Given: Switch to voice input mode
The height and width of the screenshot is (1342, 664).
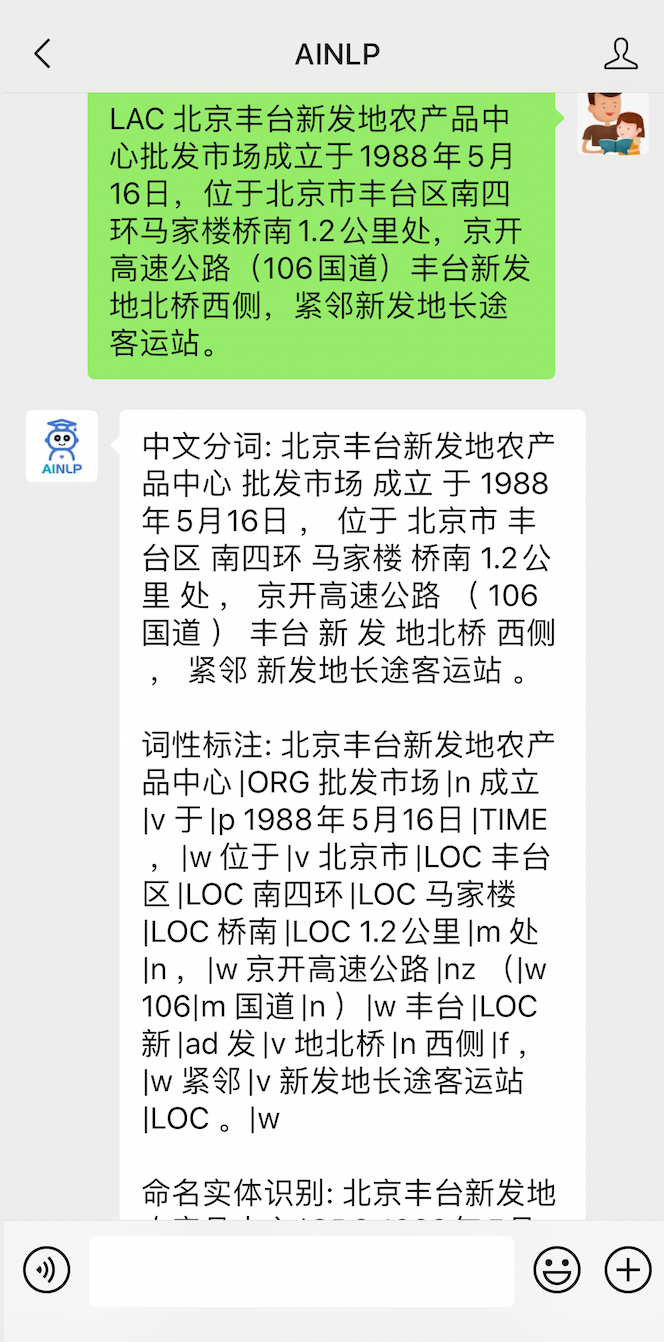Looking at the screenshot, I should coord(47,1270).
